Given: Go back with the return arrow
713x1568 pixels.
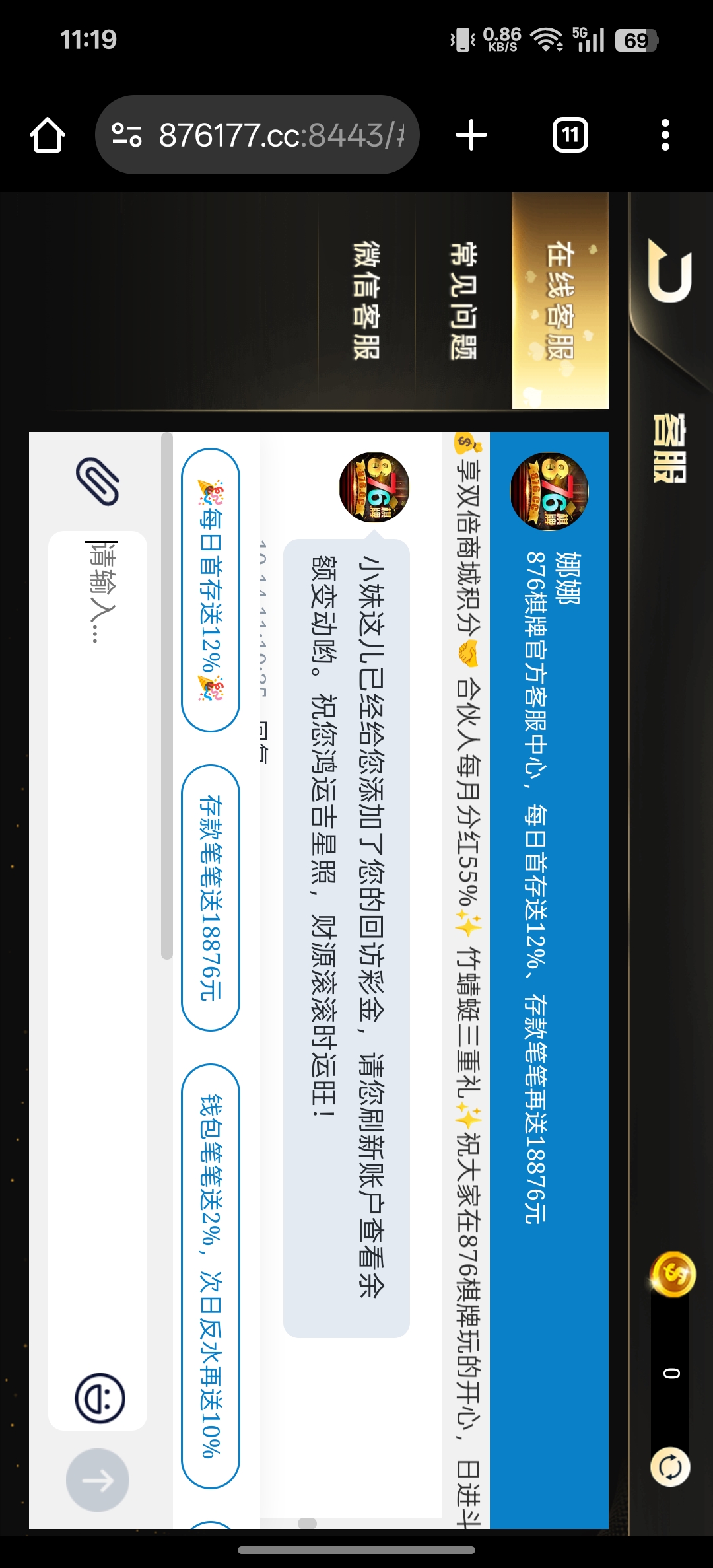Looking at the screenshot, I should [x=670, y=271].
